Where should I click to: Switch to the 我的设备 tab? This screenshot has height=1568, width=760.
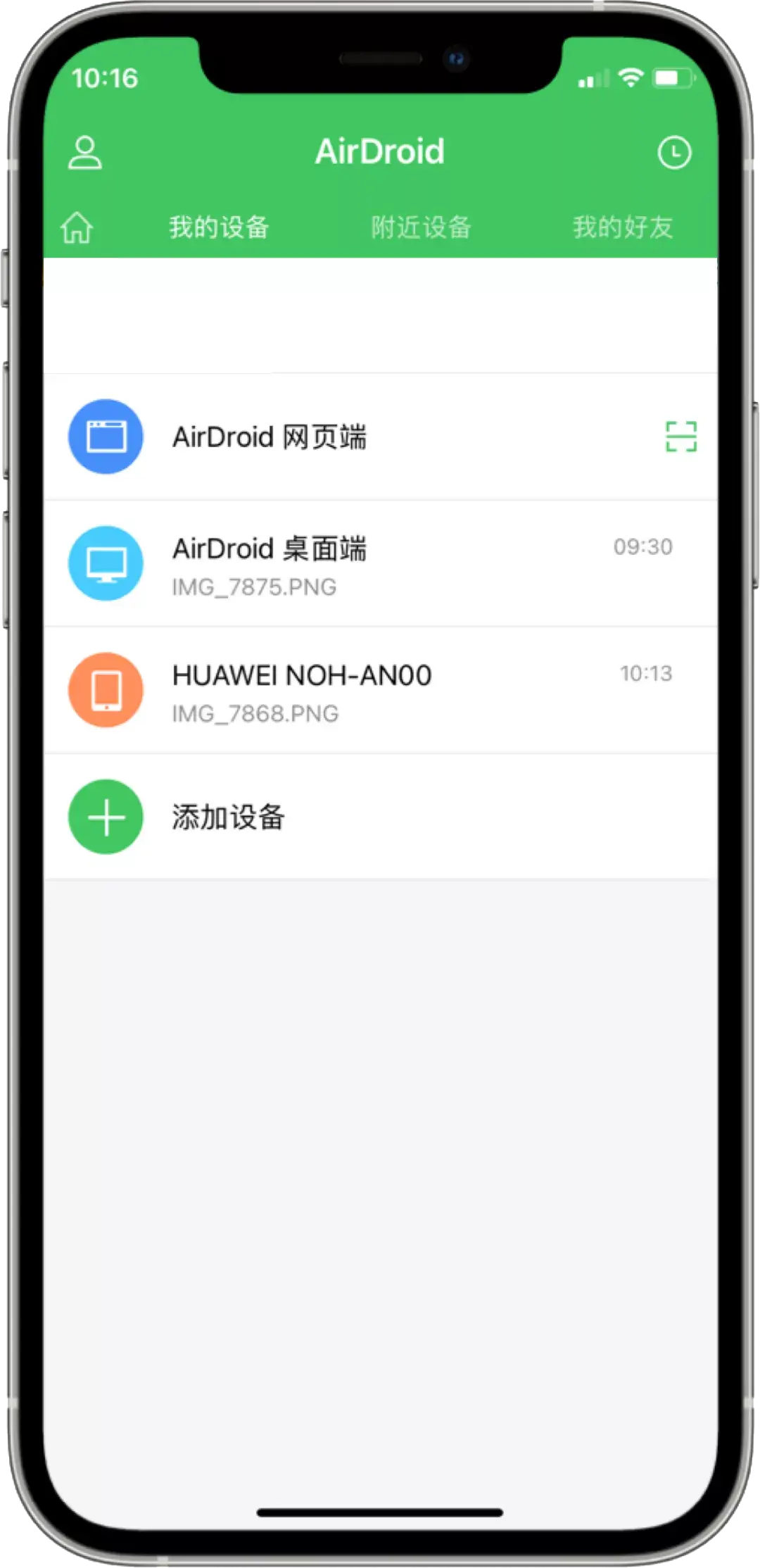[219, 227]
